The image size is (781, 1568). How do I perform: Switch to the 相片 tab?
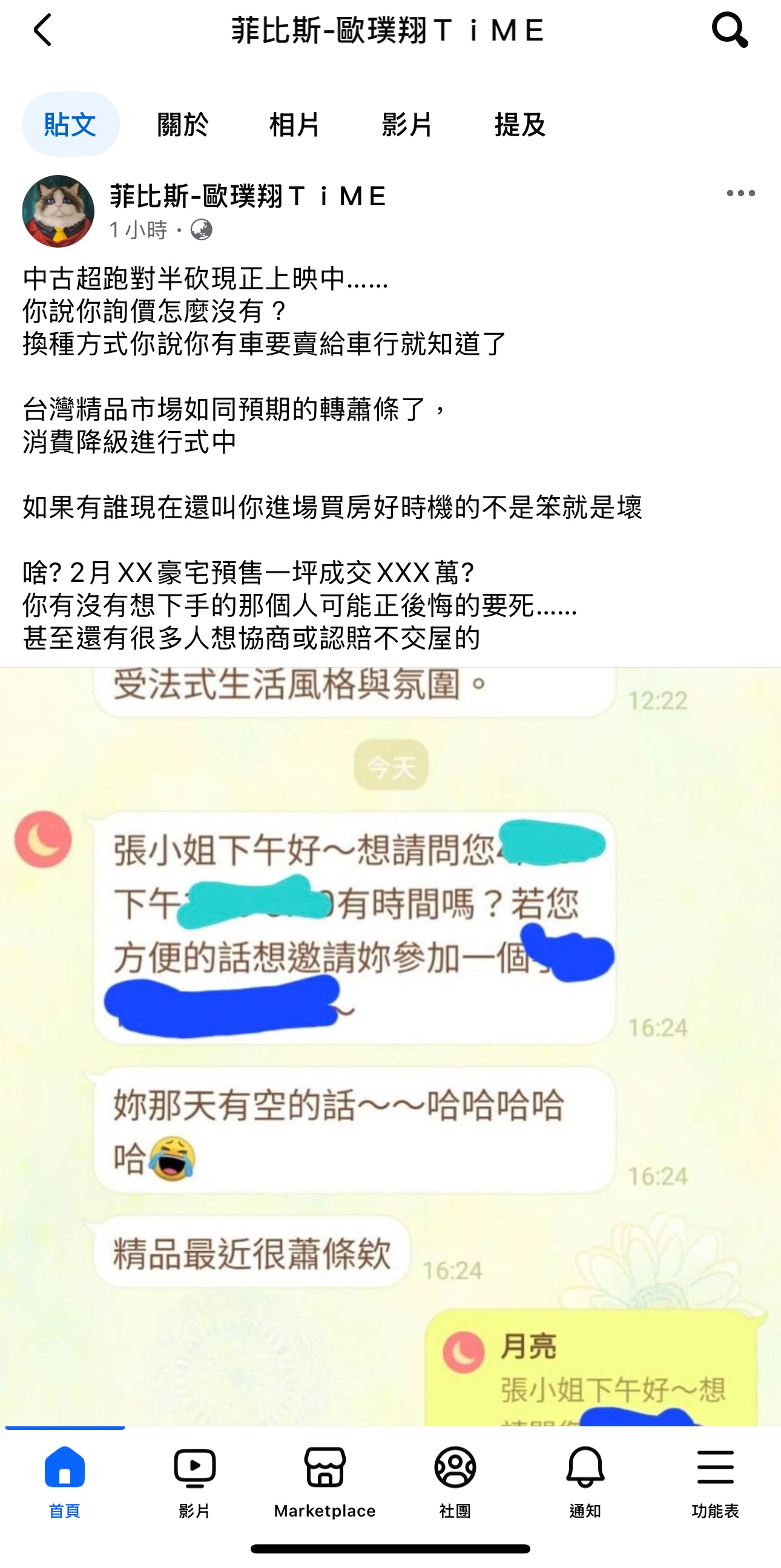(295, 124)
